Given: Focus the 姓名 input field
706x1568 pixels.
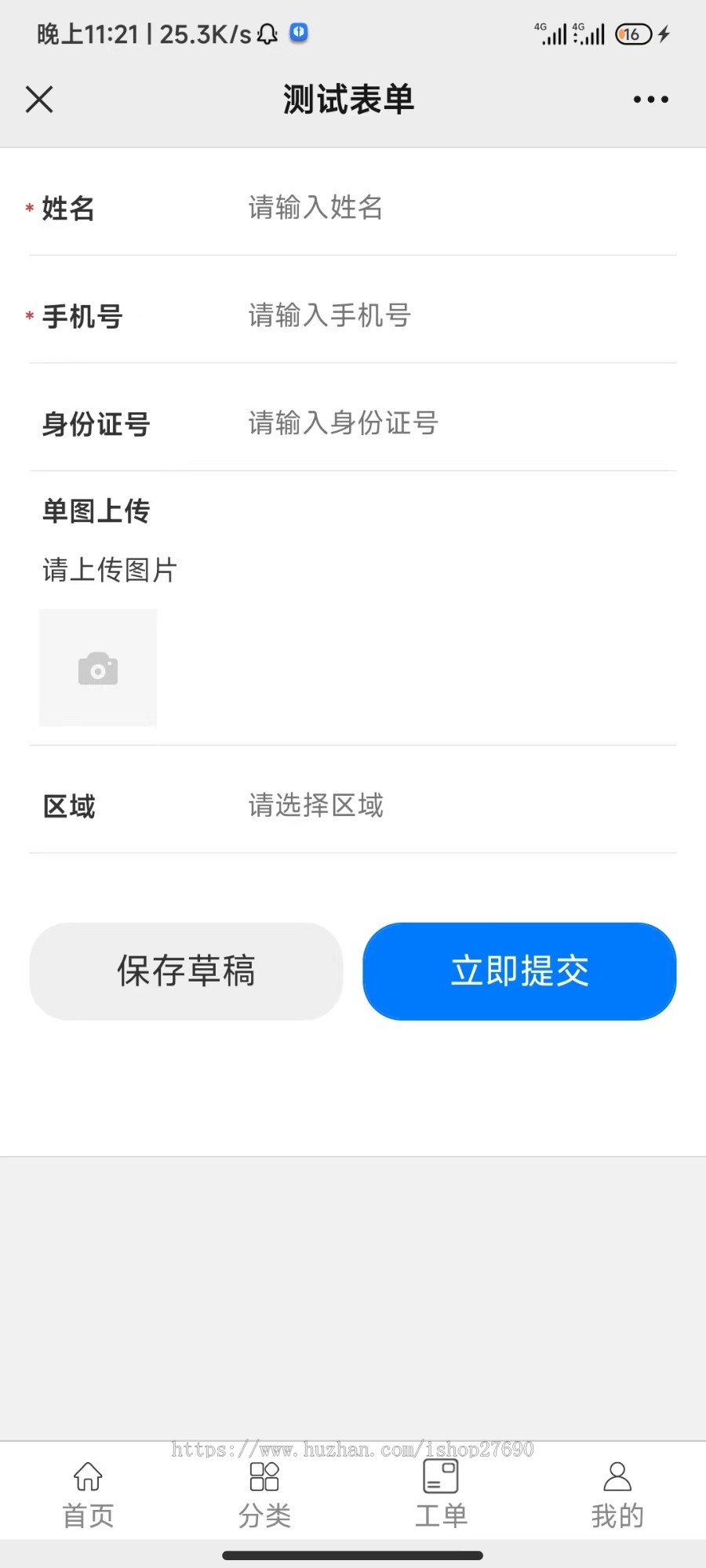Looking at the screenshot, I should tap(455, 208).
